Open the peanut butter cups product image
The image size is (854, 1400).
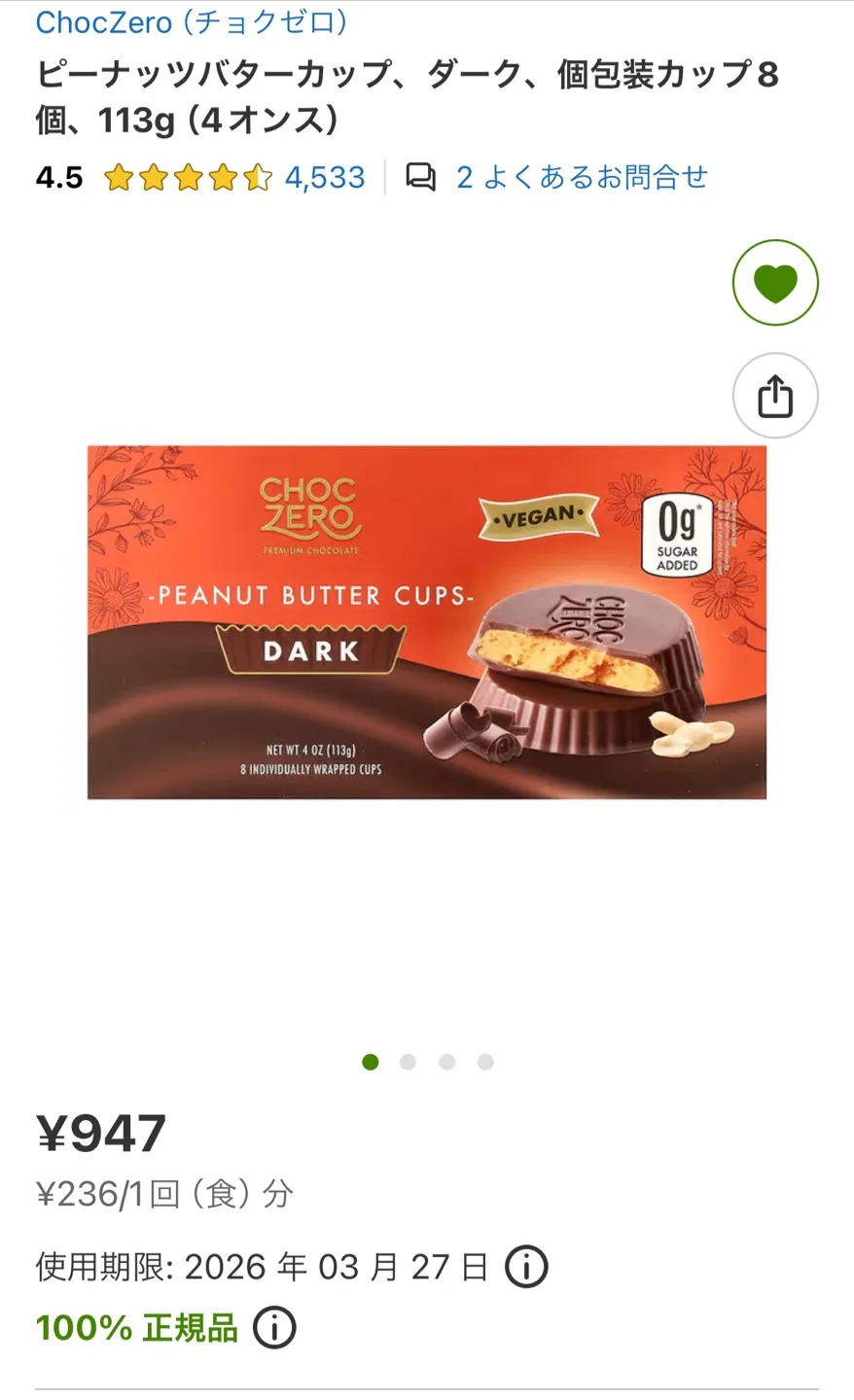[x=427, y=622]
